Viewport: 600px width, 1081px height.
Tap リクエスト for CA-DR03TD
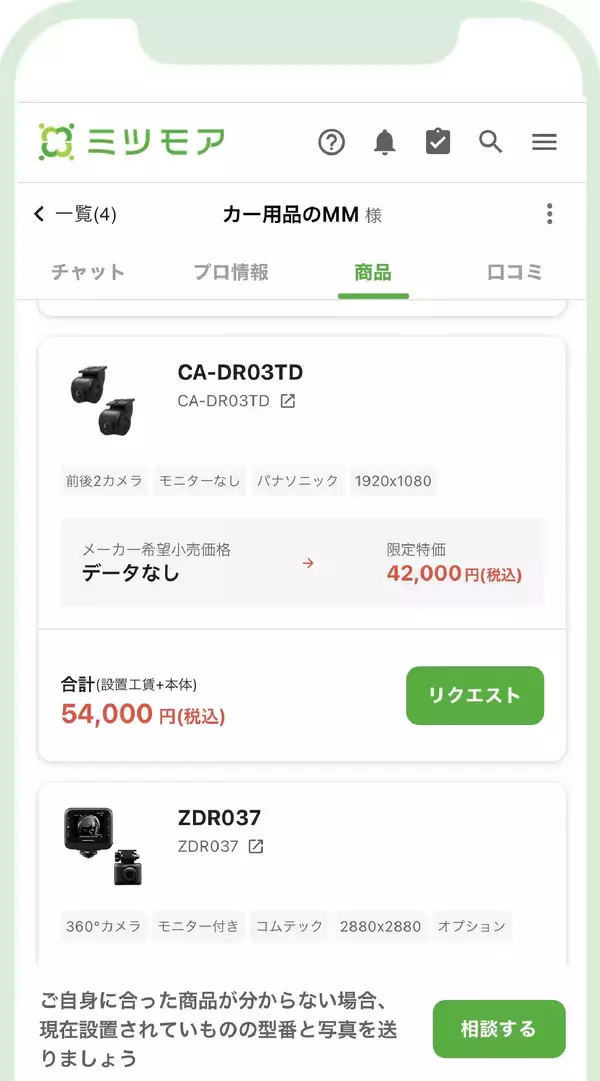(475, 695)
